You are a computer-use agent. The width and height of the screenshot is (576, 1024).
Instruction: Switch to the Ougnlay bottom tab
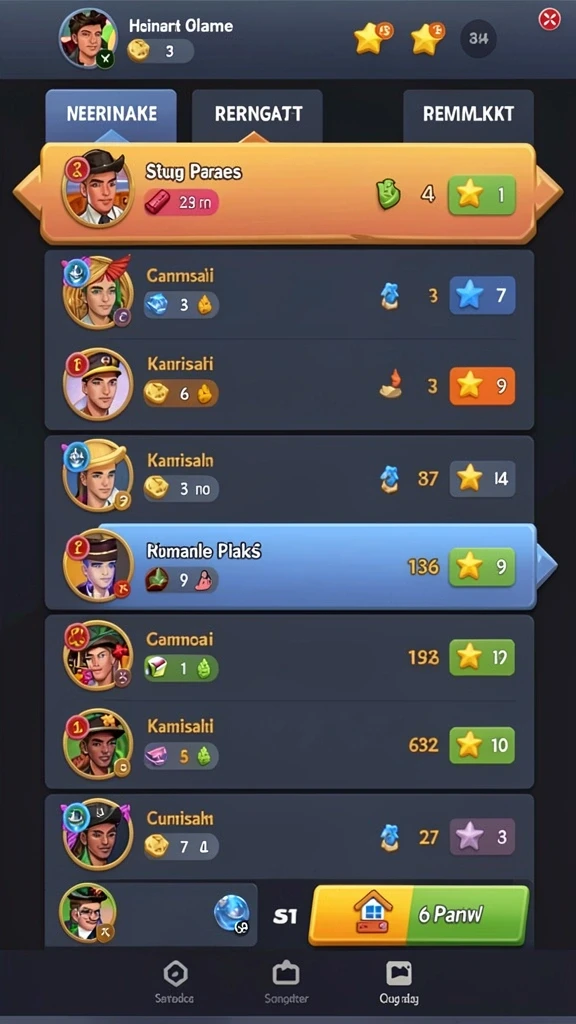(398, 984)
